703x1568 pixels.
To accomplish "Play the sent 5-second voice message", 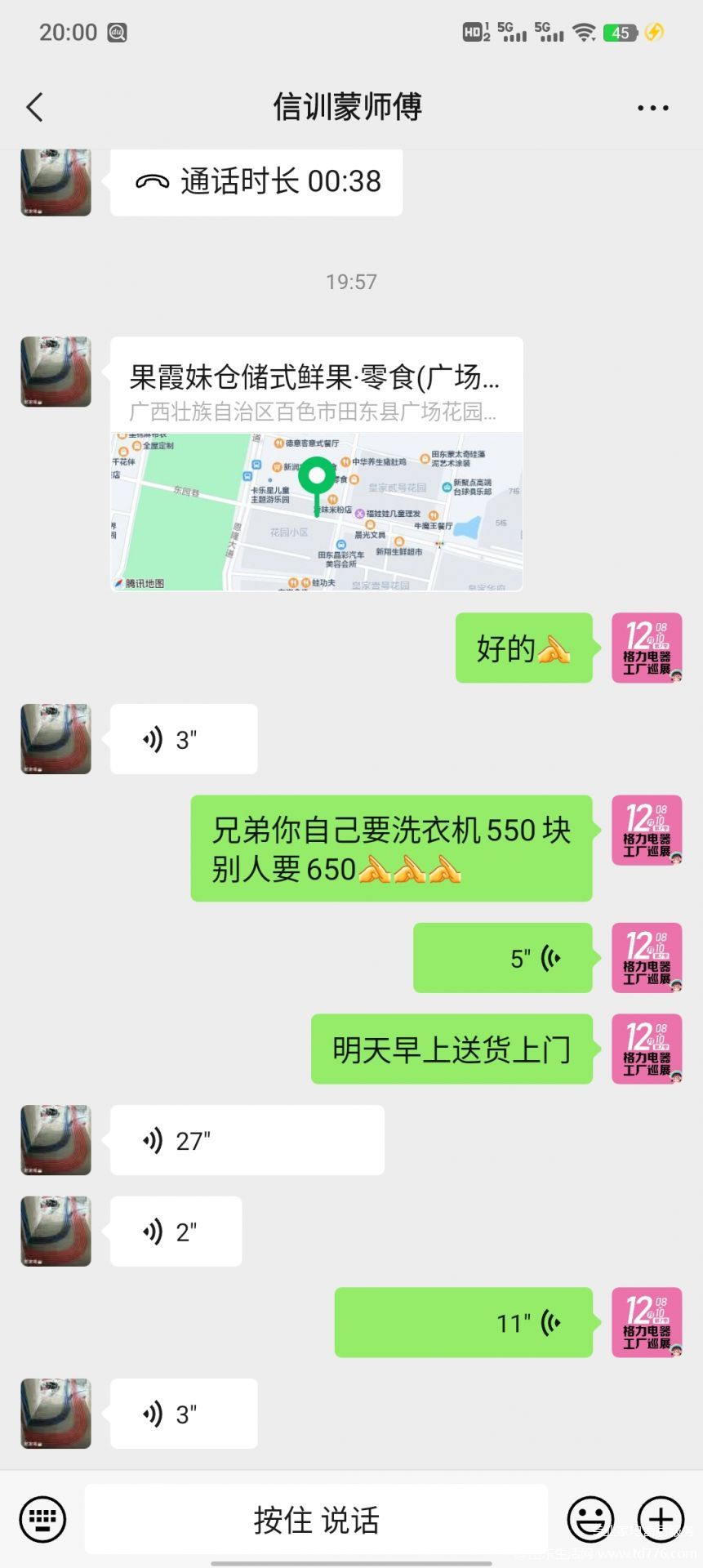I will (x=503, y=958).
